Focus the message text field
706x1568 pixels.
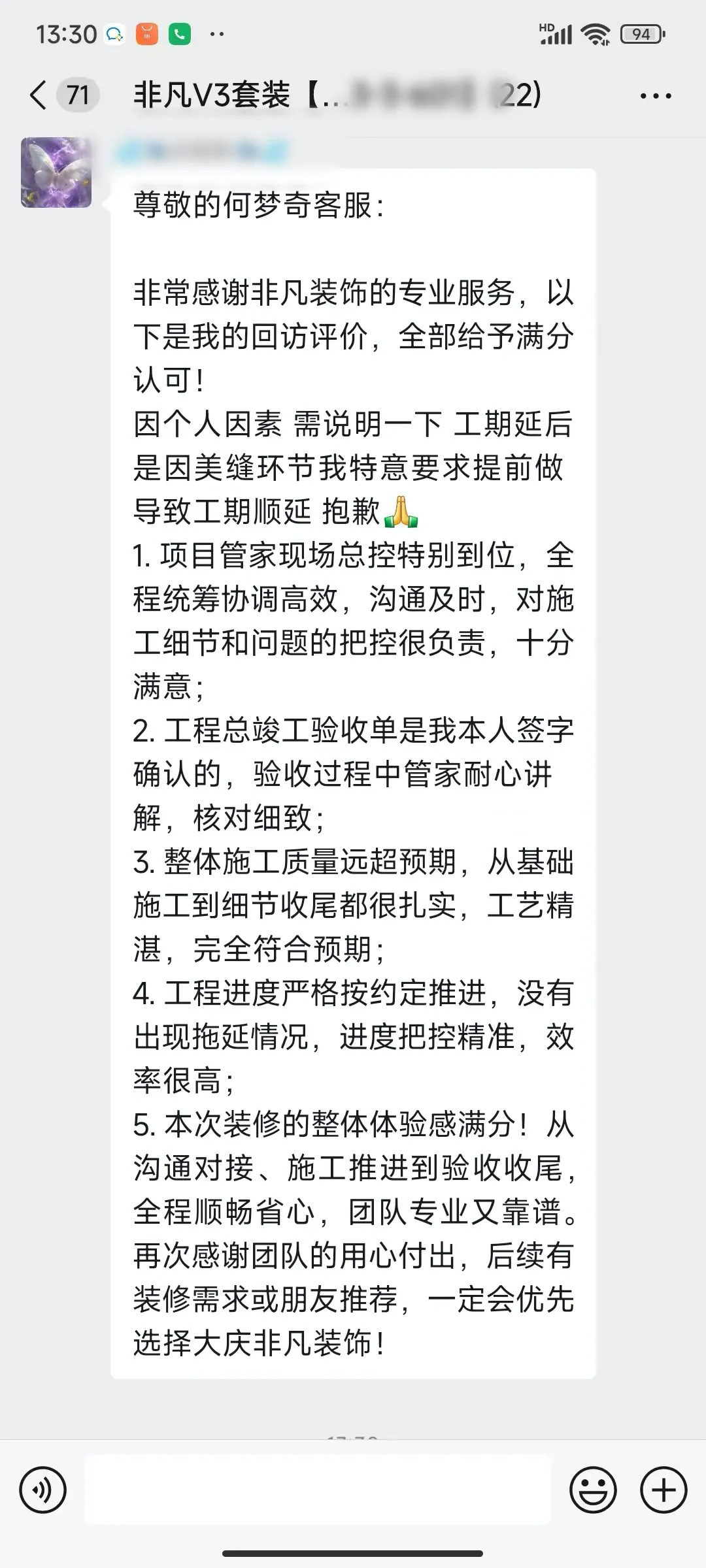pos(318,1490)
